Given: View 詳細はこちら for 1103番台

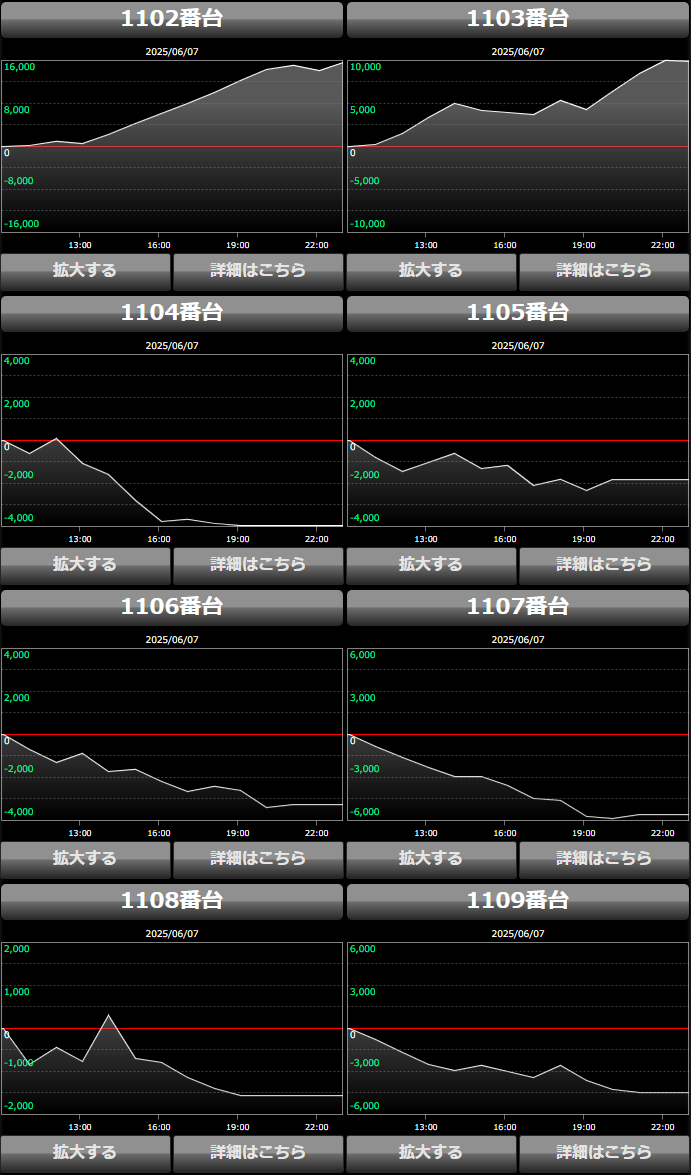Looking at the screenshot, I should point(604,270).
